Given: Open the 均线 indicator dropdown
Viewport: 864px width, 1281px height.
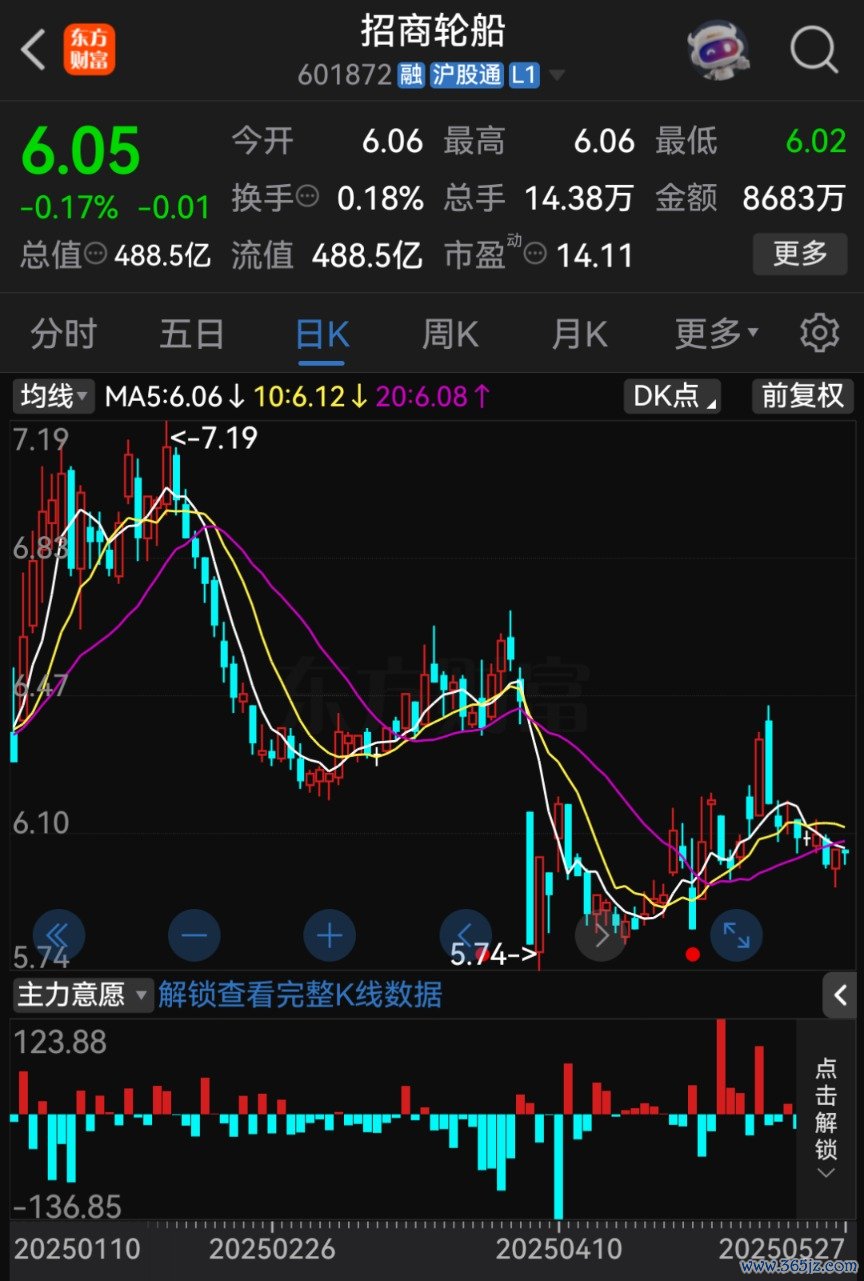Looking at the screenshot, I should pos(54,396).
